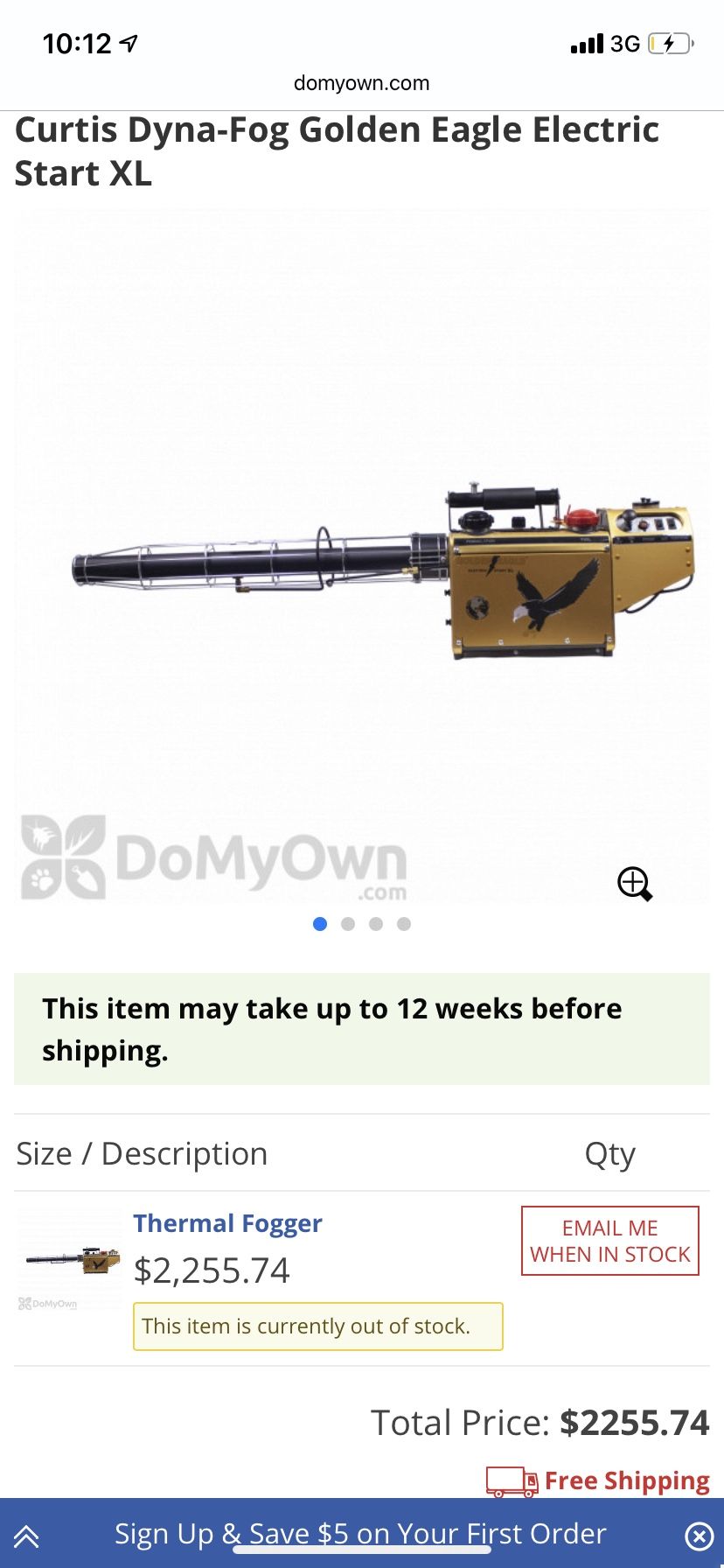This screenshot has height=1568, width=724.
Task: View the main fogger product photo
Action: click(x=385, y=569)
